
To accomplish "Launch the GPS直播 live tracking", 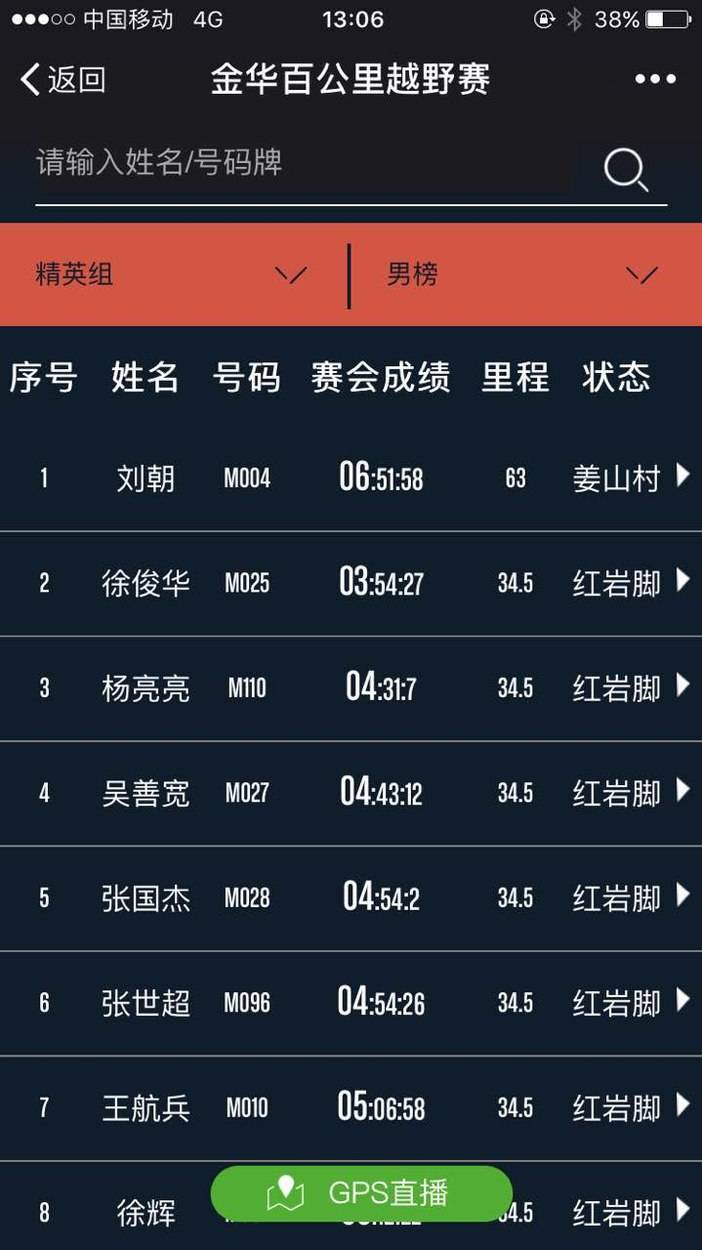I will pos(361,1193).
